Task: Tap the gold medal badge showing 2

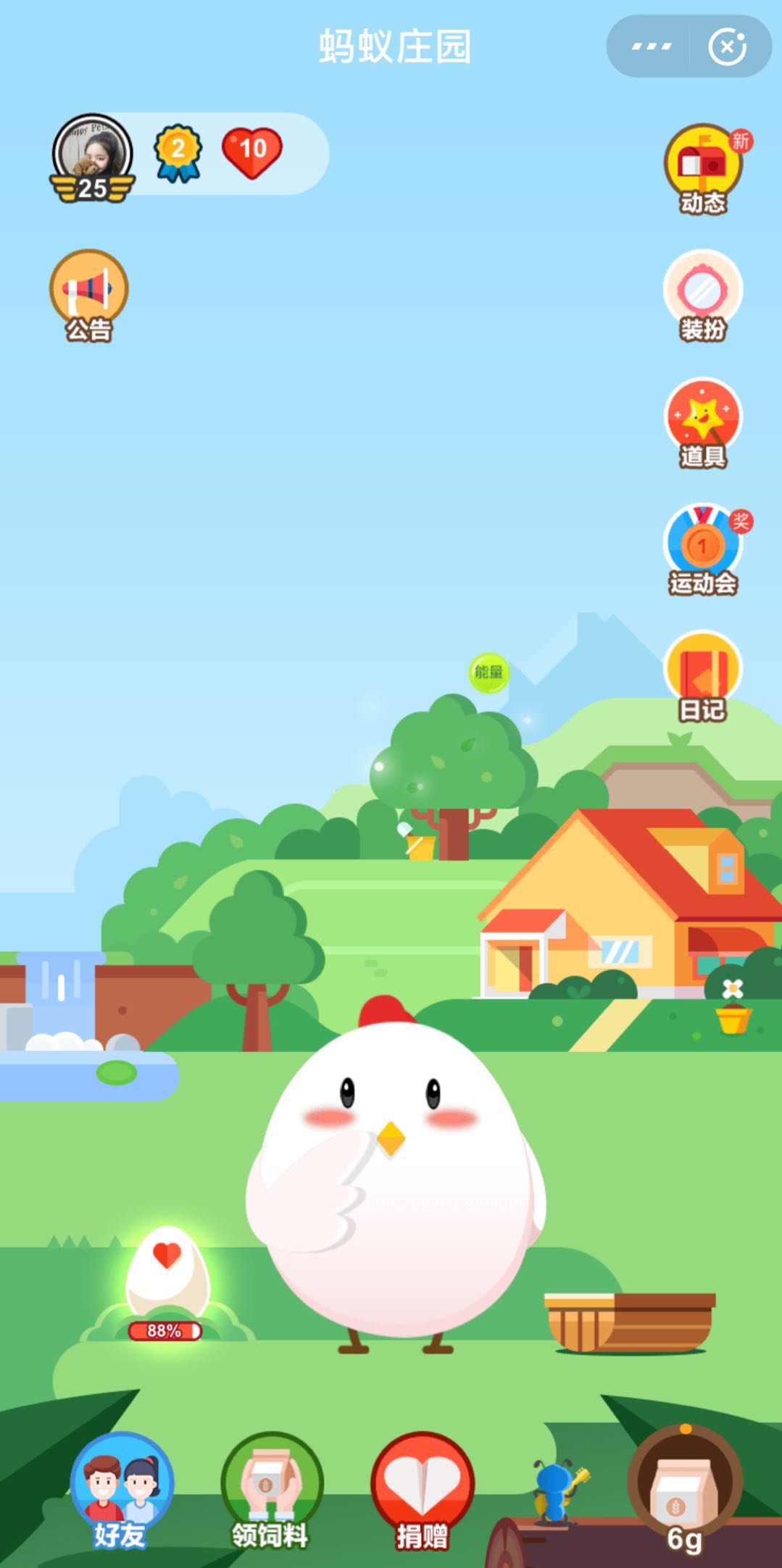Action: (x=178, y=152)
